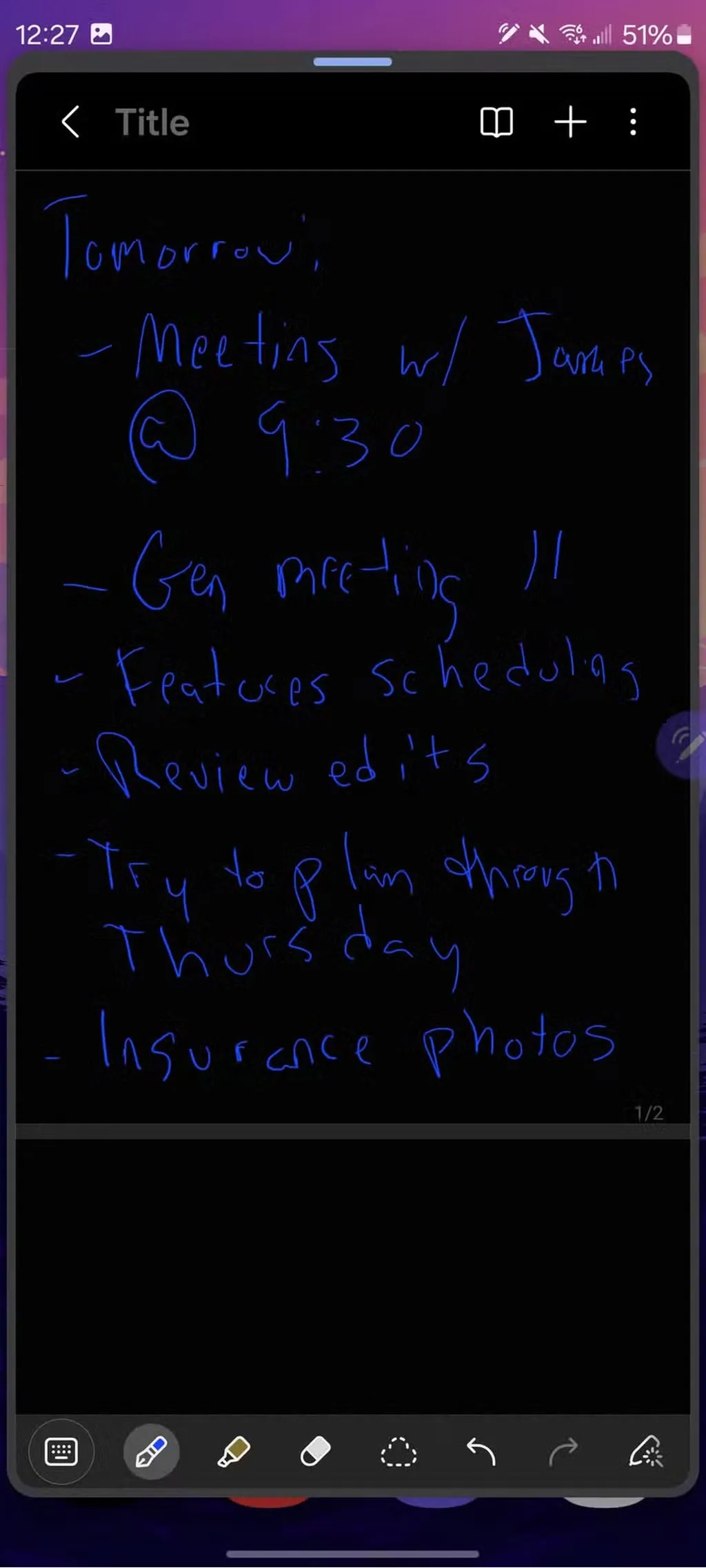The image size is (706, 1568).
Task: Switch to keyboard input mode
Action: pos(61,1452)
